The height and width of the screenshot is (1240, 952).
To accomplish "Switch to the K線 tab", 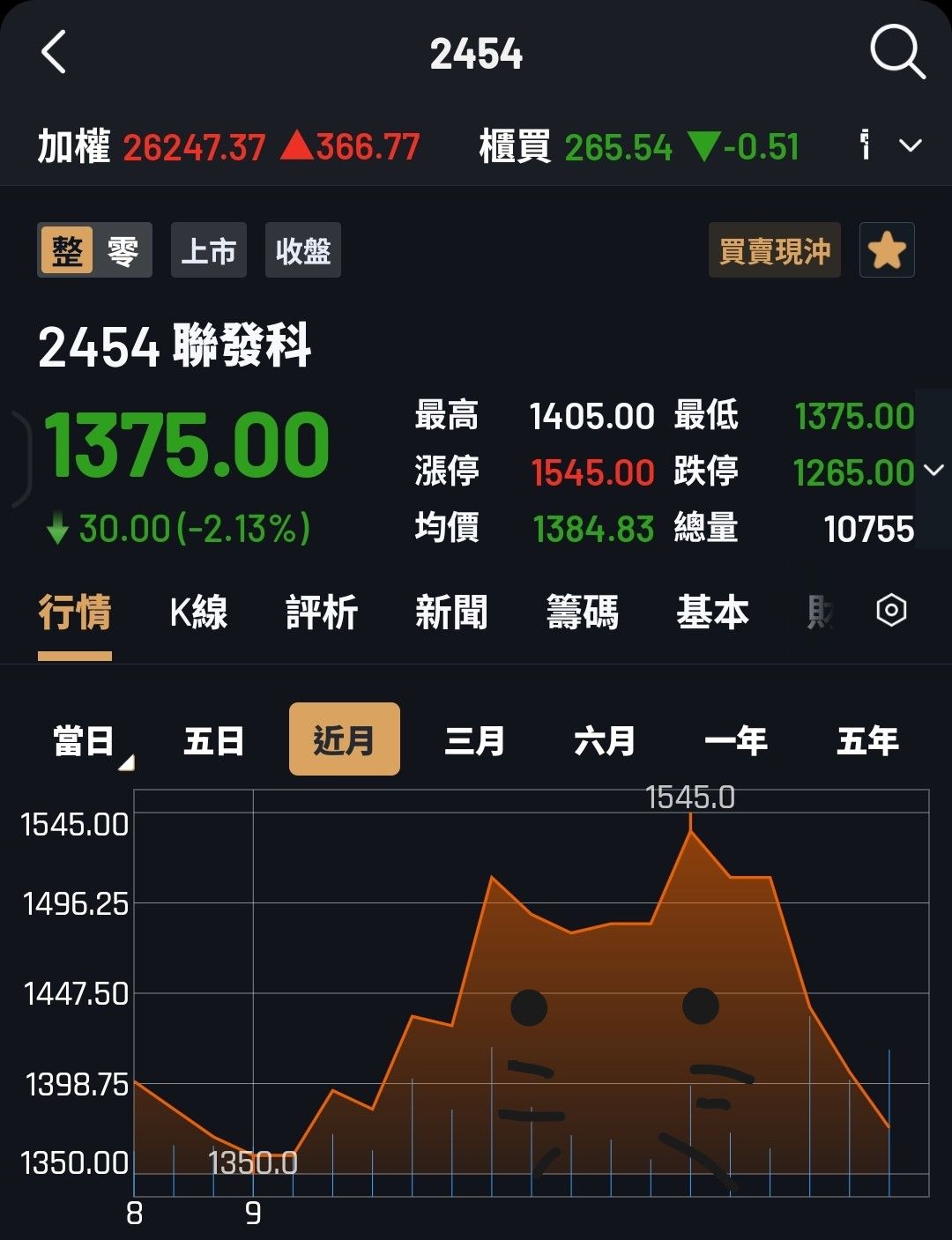I will [198, 613].
